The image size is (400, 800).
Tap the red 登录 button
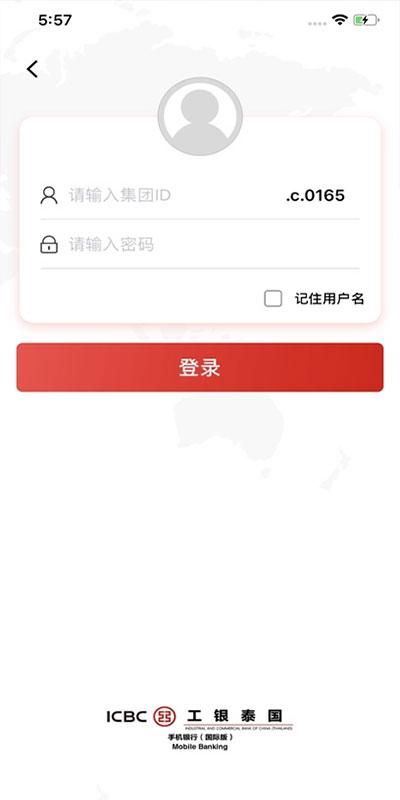pos(200,367)
